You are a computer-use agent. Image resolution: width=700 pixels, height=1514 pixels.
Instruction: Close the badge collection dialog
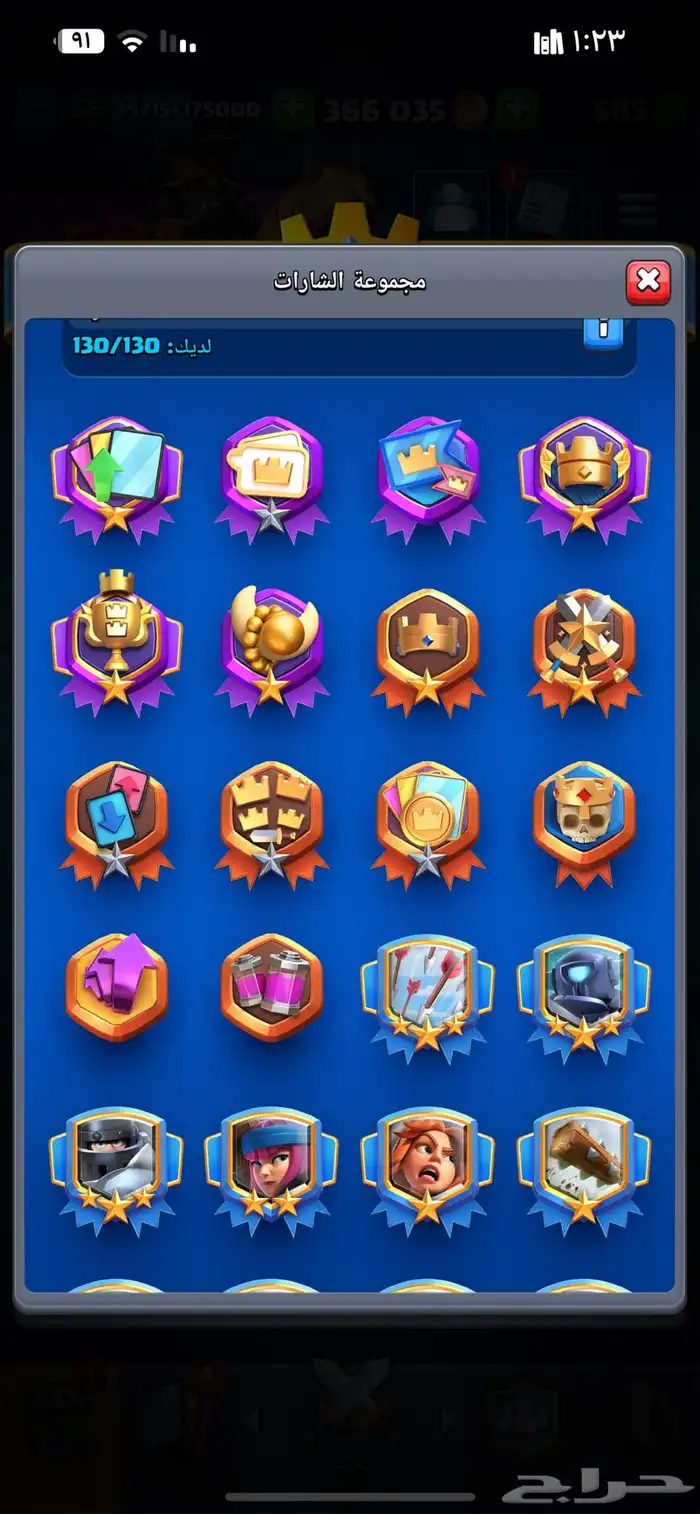[648, 282]
